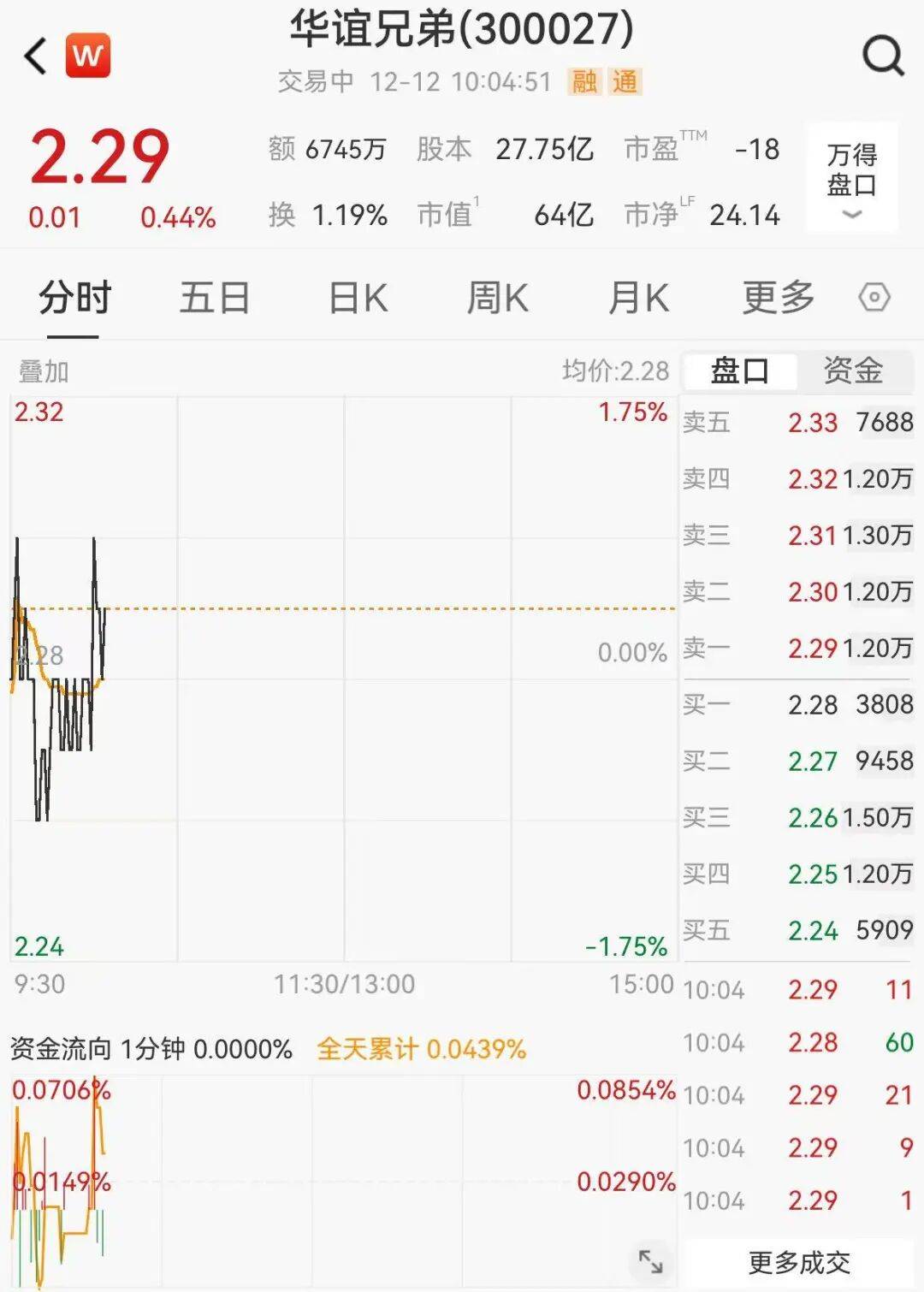This screenshot has width=924, height=1292.
Task: Open chart settings hexagon icon
Action: (874, 299)
